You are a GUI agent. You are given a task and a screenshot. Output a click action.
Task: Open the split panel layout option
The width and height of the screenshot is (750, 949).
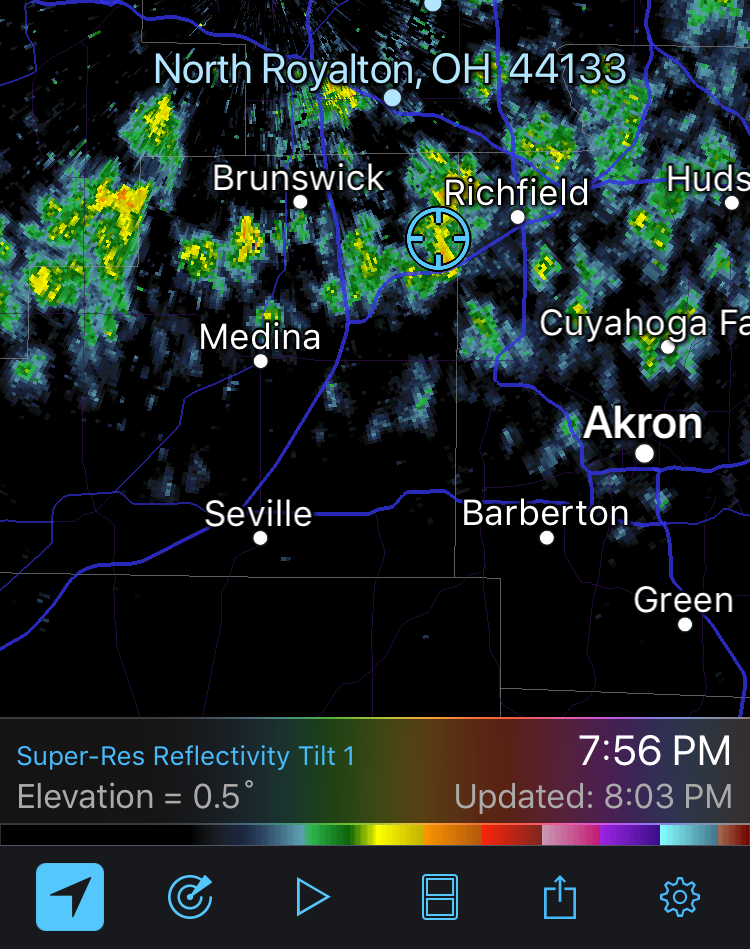pos(440,897)
